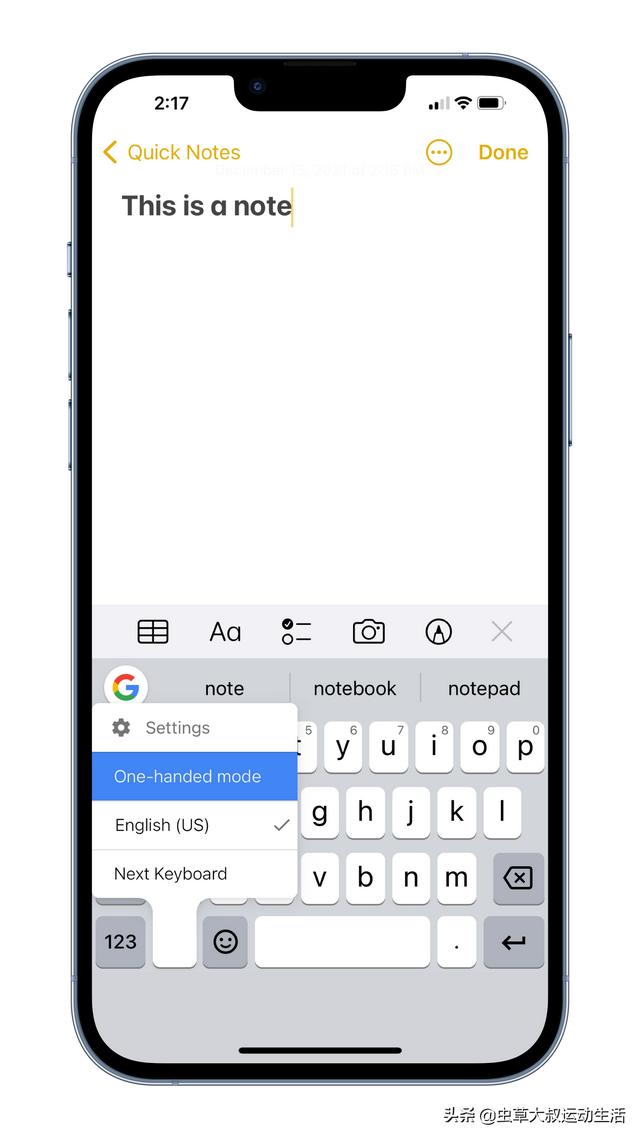Viewport: 640px width, 1138px height.
Task: Close the formatting toolbar with X
Action: tap(502, 631)
